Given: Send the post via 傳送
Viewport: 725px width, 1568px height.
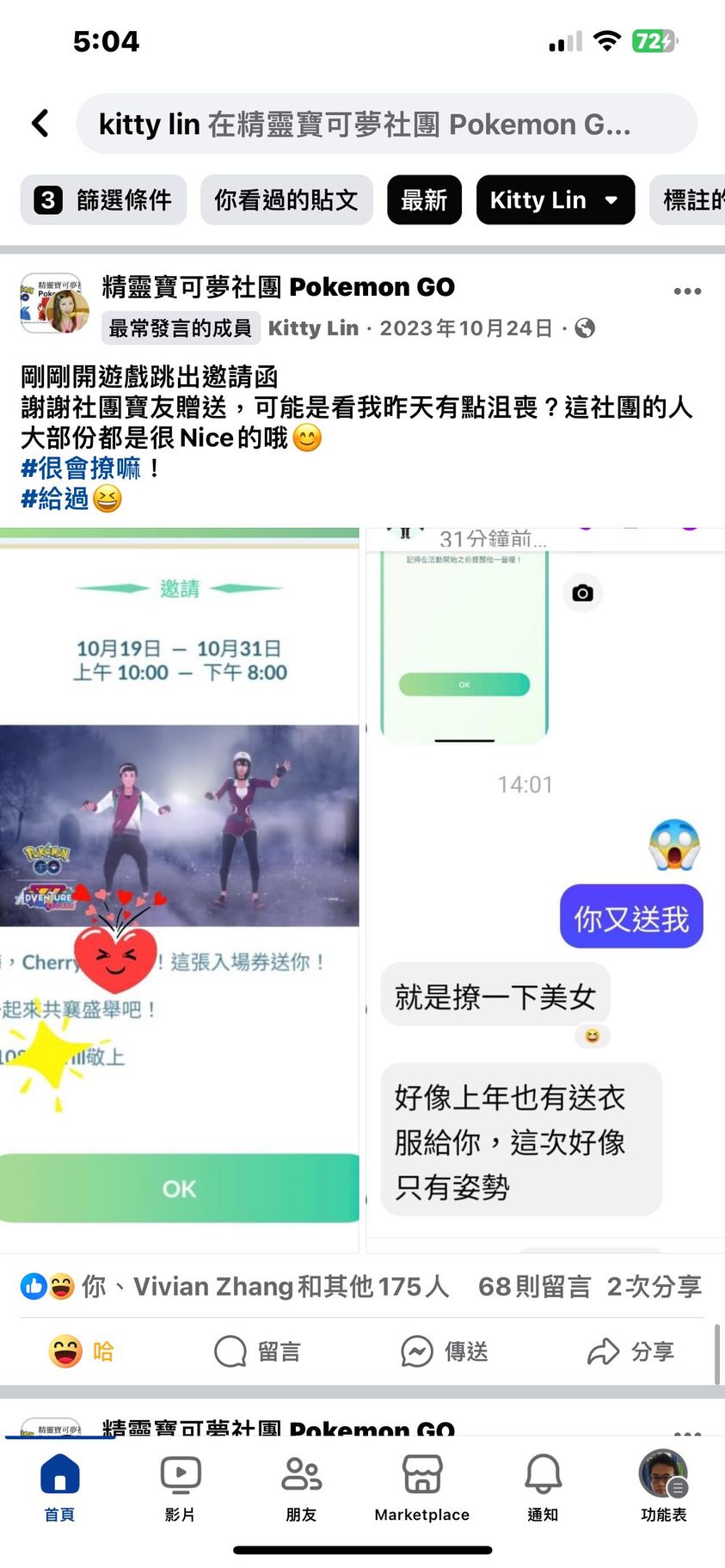Looking at the screenshot, I should point(445,1351).
